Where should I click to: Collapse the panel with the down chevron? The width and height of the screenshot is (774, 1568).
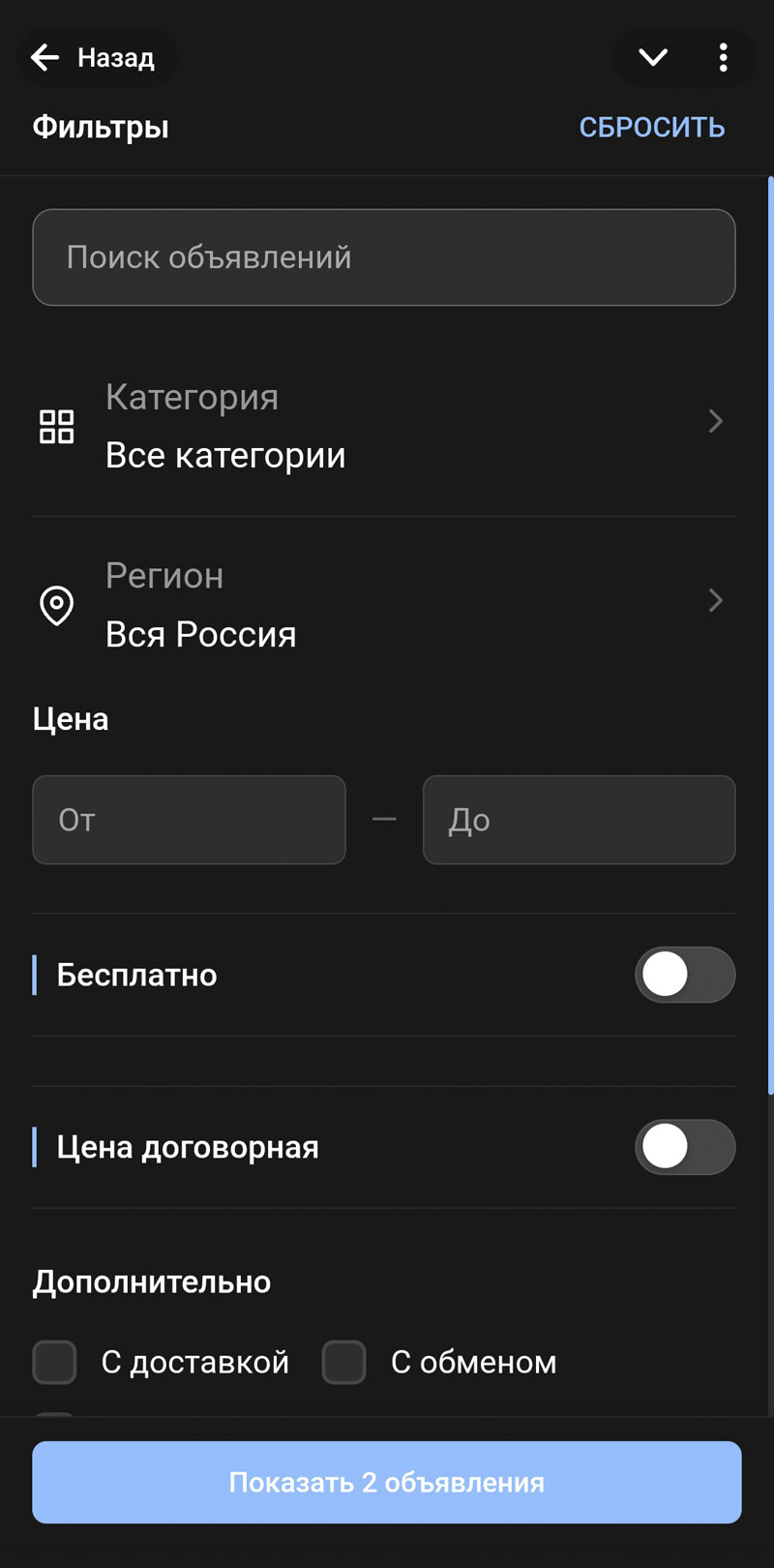(x=653, y=58)
